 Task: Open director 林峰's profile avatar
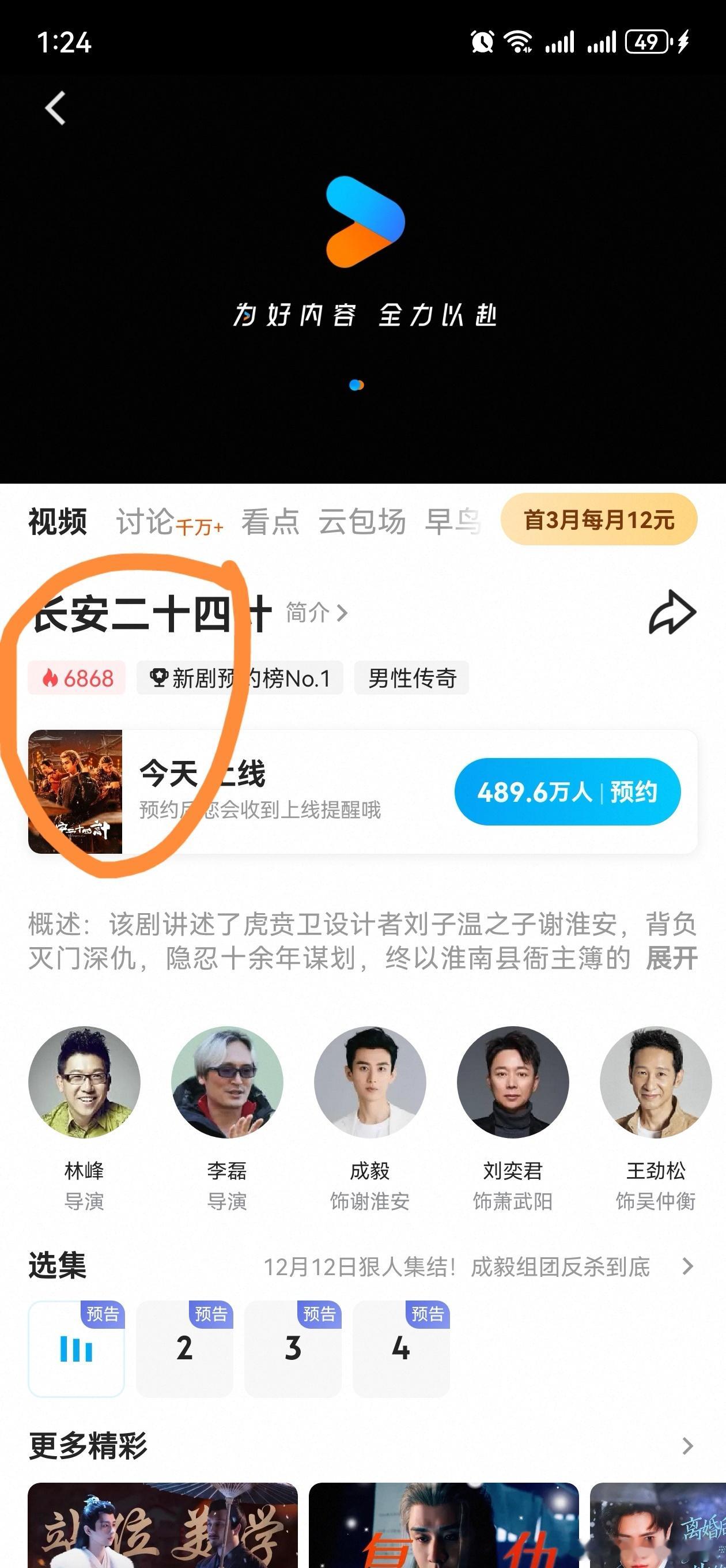click(88, 1082)
